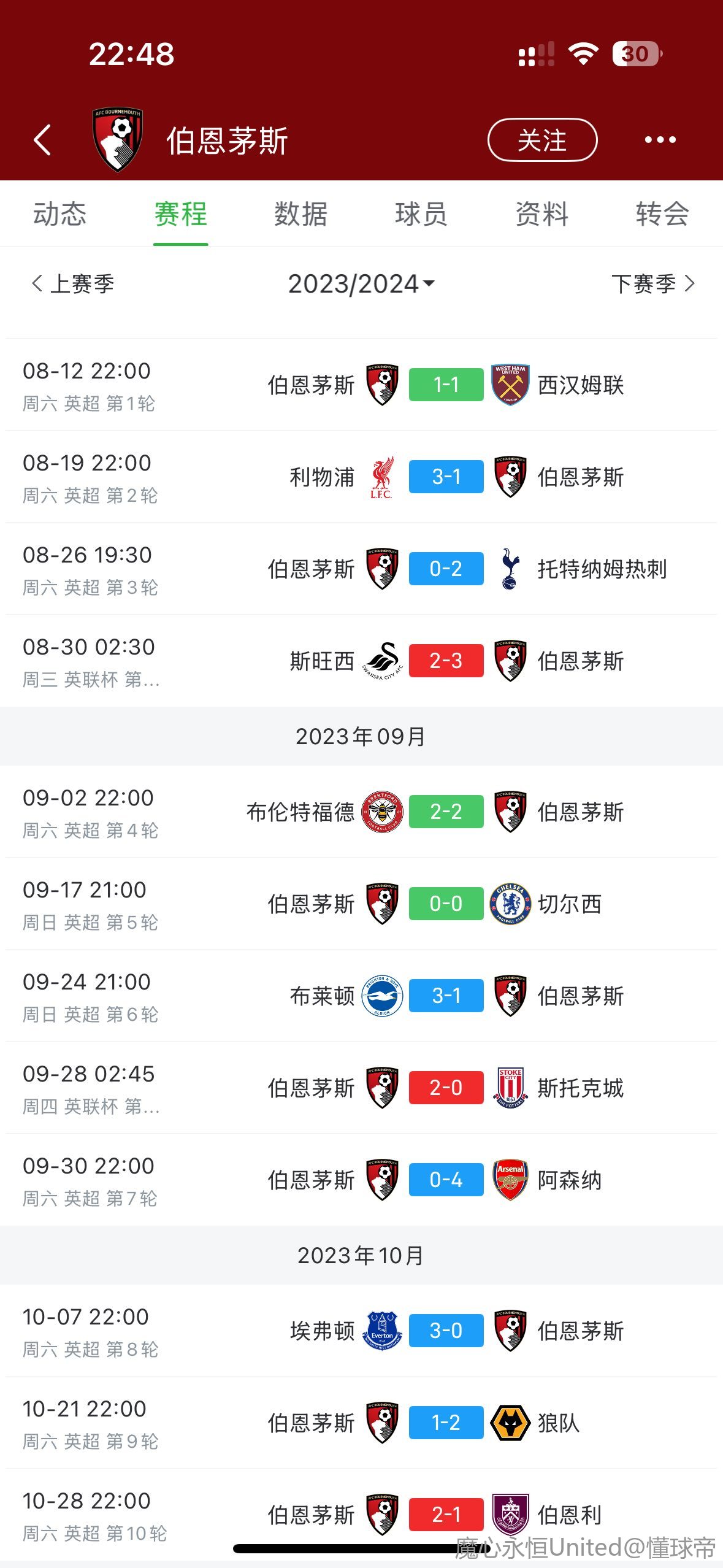Switch to the 动态 tab
Viewport: 723px width, 1568px height.
[x=59, y=214]
